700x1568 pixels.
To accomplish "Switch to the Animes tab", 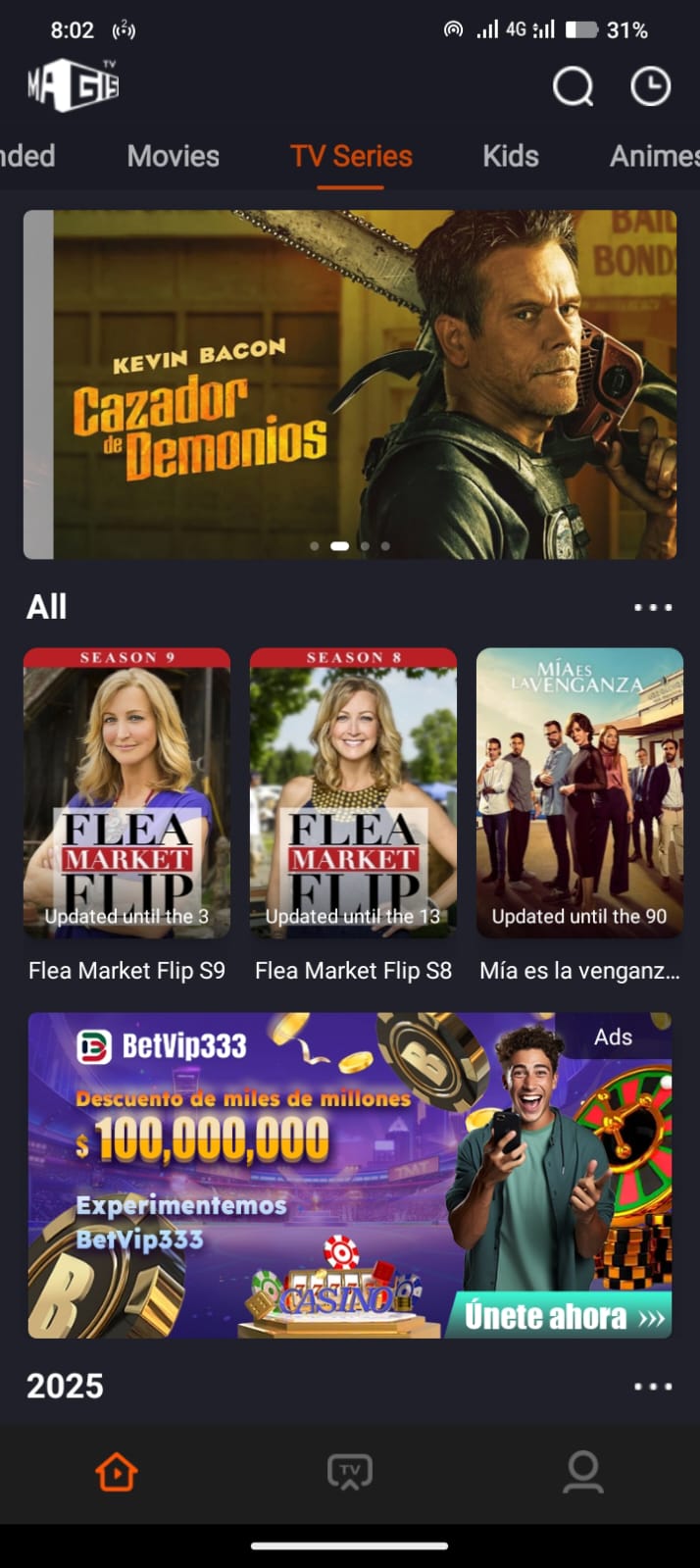I will point(654,156).
